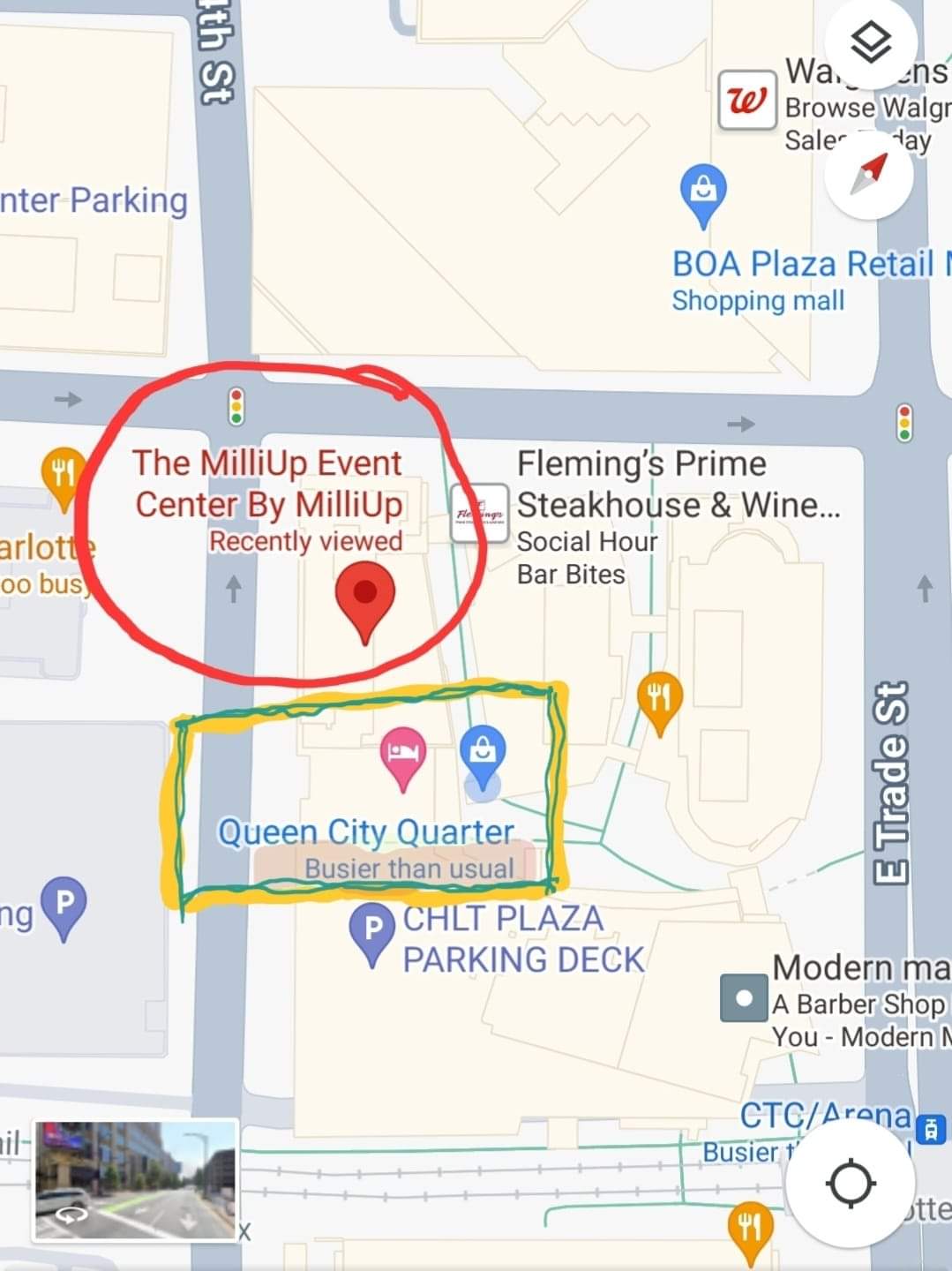Tap the compass to reorient map
The image size is (952, 1271).
tap(869, 174)
